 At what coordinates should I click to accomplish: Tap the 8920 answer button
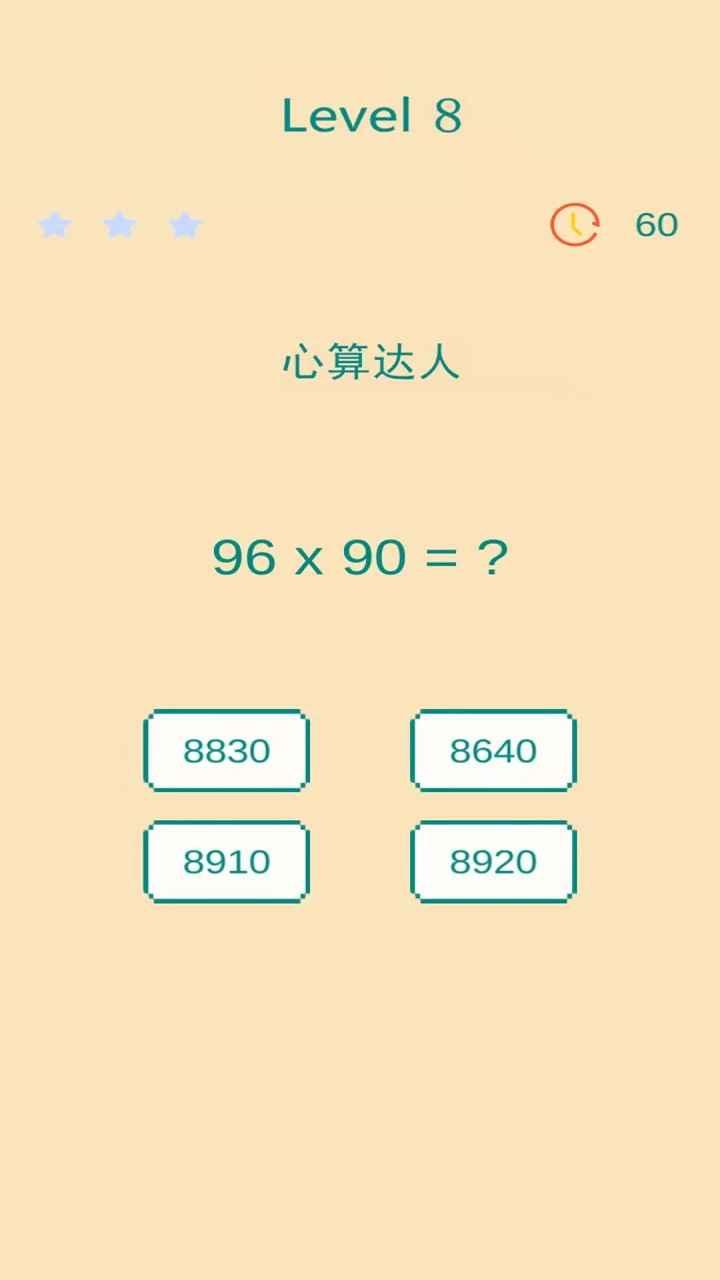493,862
